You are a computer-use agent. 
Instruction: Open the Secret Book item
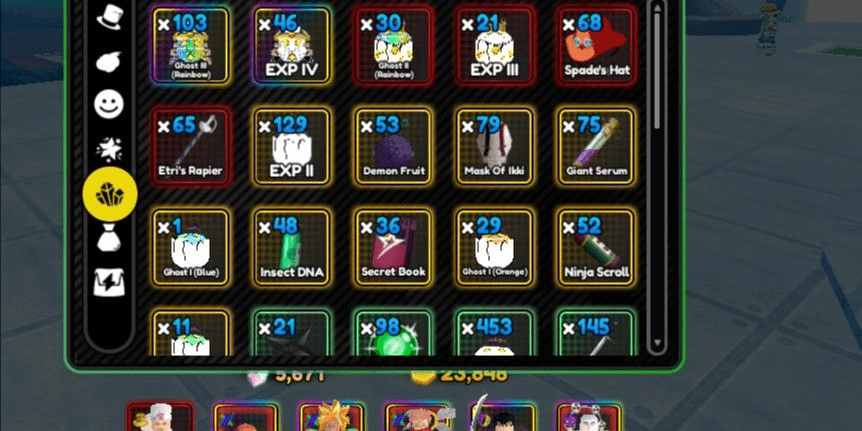pos(393,248)
